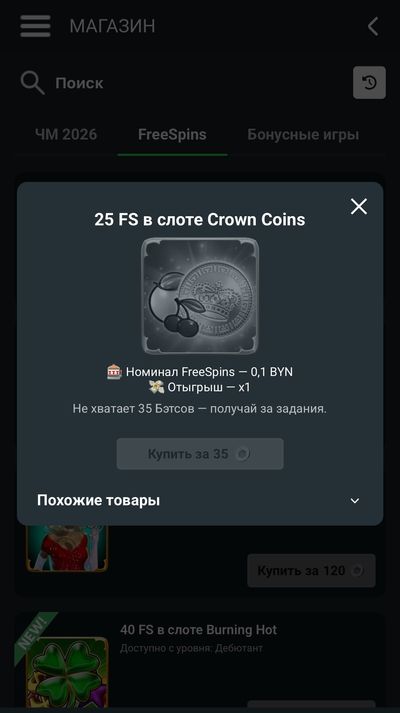Image resolution: width=400 pixels, height=713 pixels.
Task: Go back with the top arrow
Action: [373, 26]
